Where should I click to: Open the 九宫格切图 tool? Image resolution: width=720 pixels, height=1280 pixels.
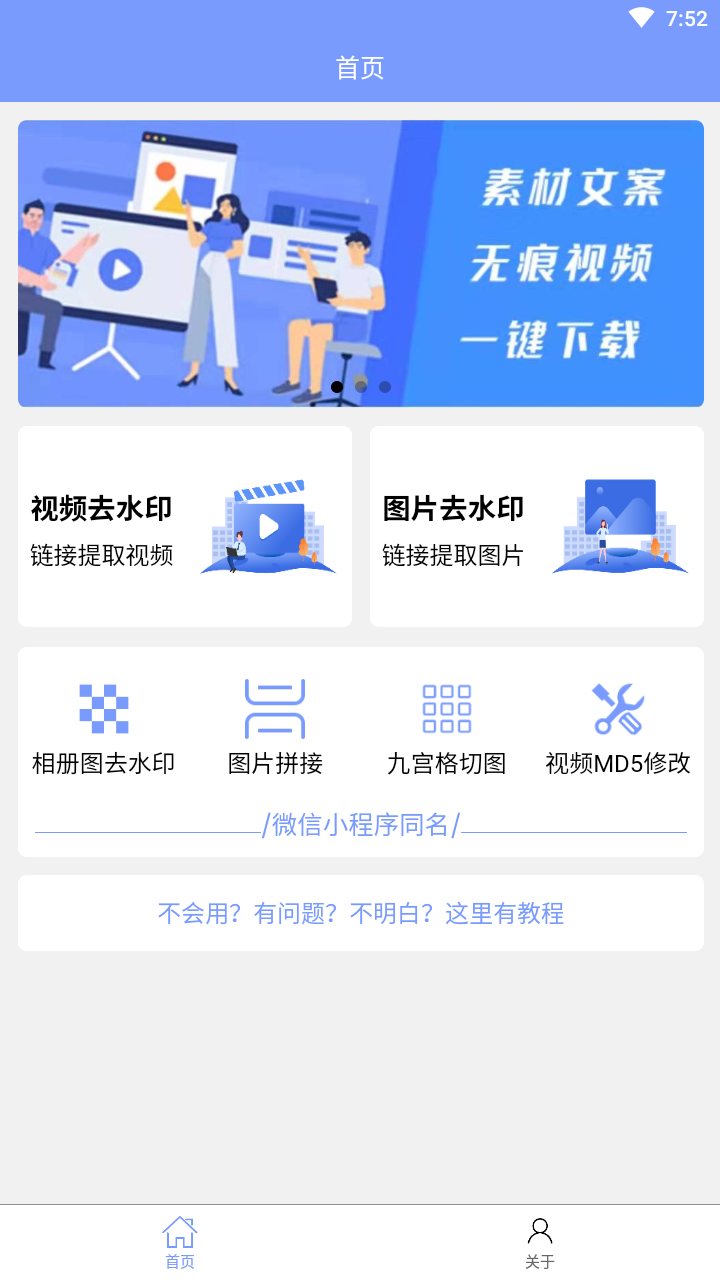click(447, 729)
